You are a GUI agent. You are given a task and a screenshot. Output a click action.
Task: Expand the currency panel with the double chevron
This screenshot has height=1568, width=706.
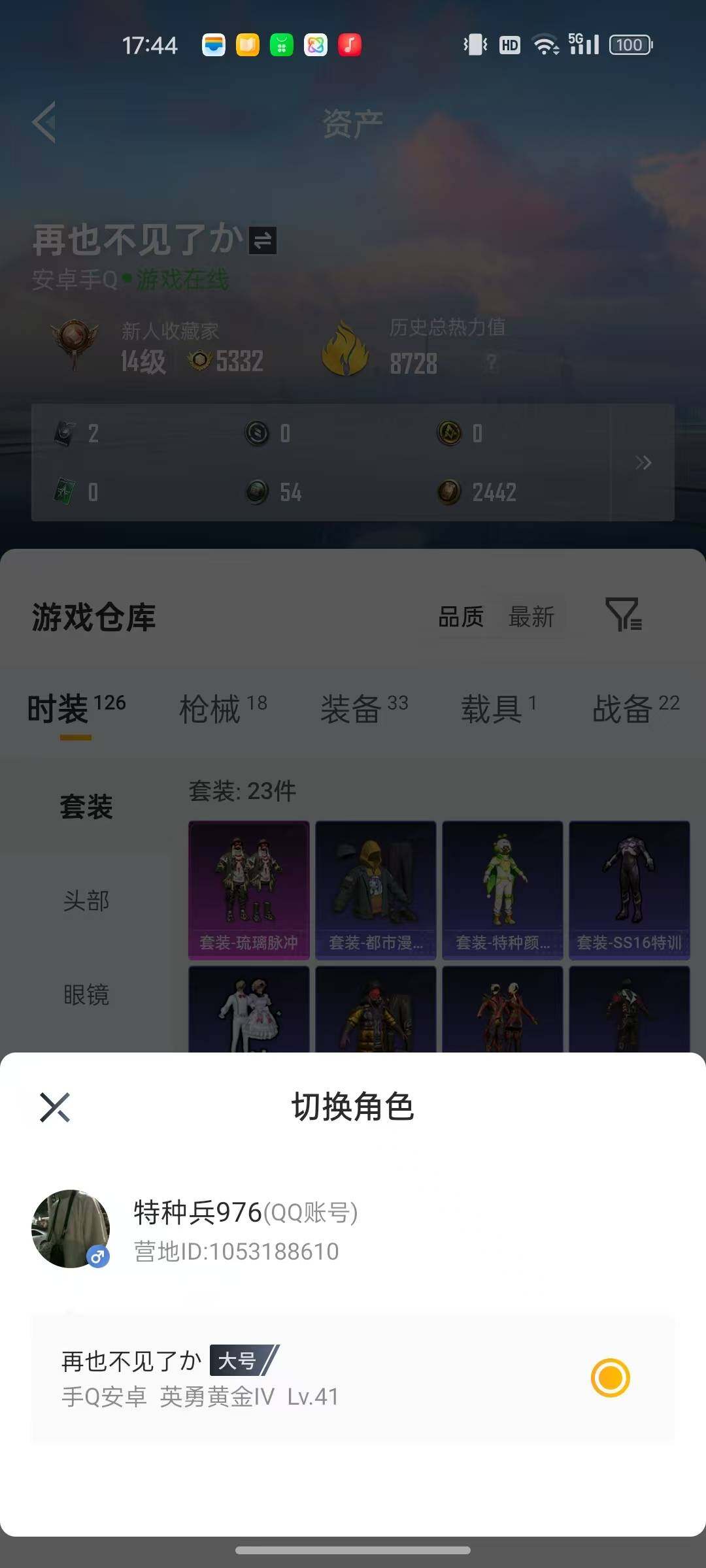643,463
